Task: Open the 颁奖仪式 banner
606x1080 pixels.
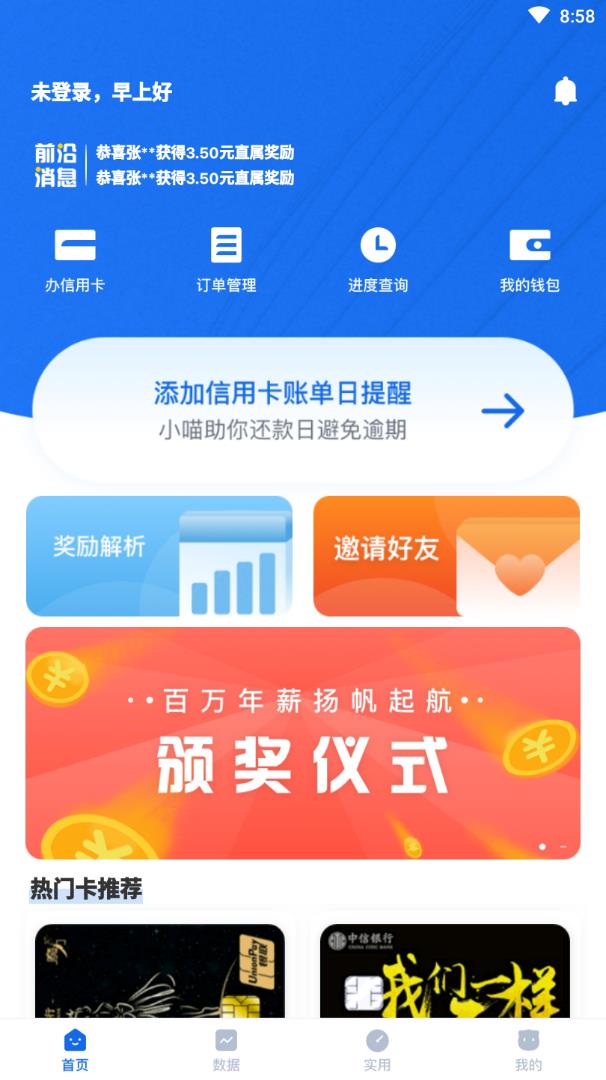Action: (303, 743)
